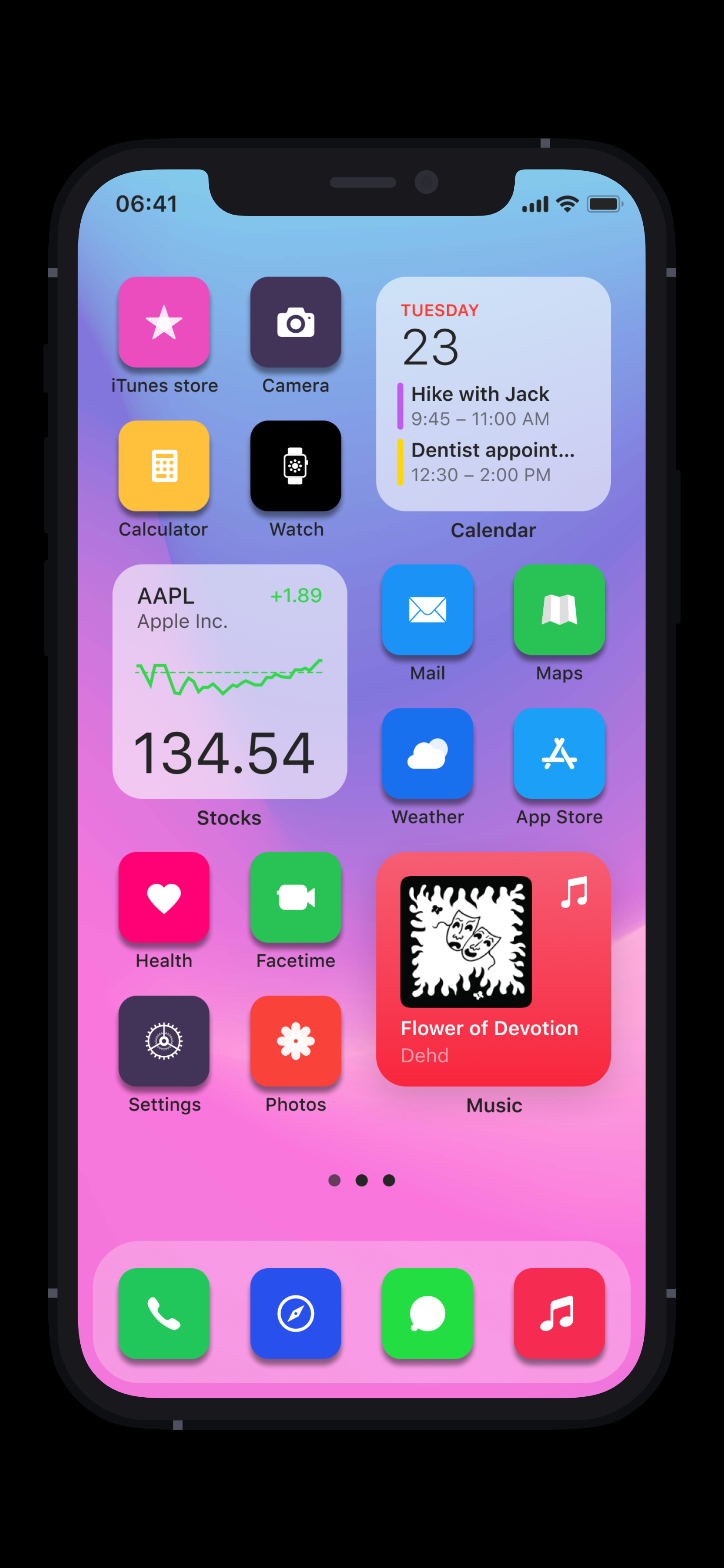Open the Photos app
This screenshot has width=724, height=1568.
(296, 1040)
